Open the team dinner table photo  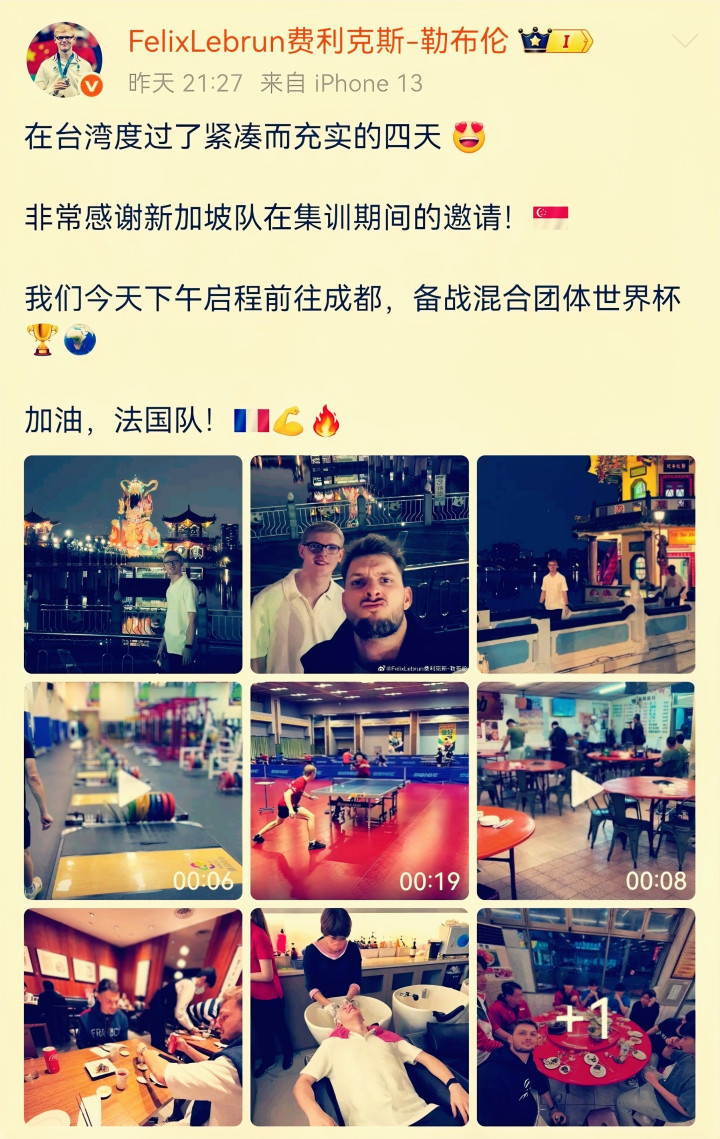[x=133, y=1017]
